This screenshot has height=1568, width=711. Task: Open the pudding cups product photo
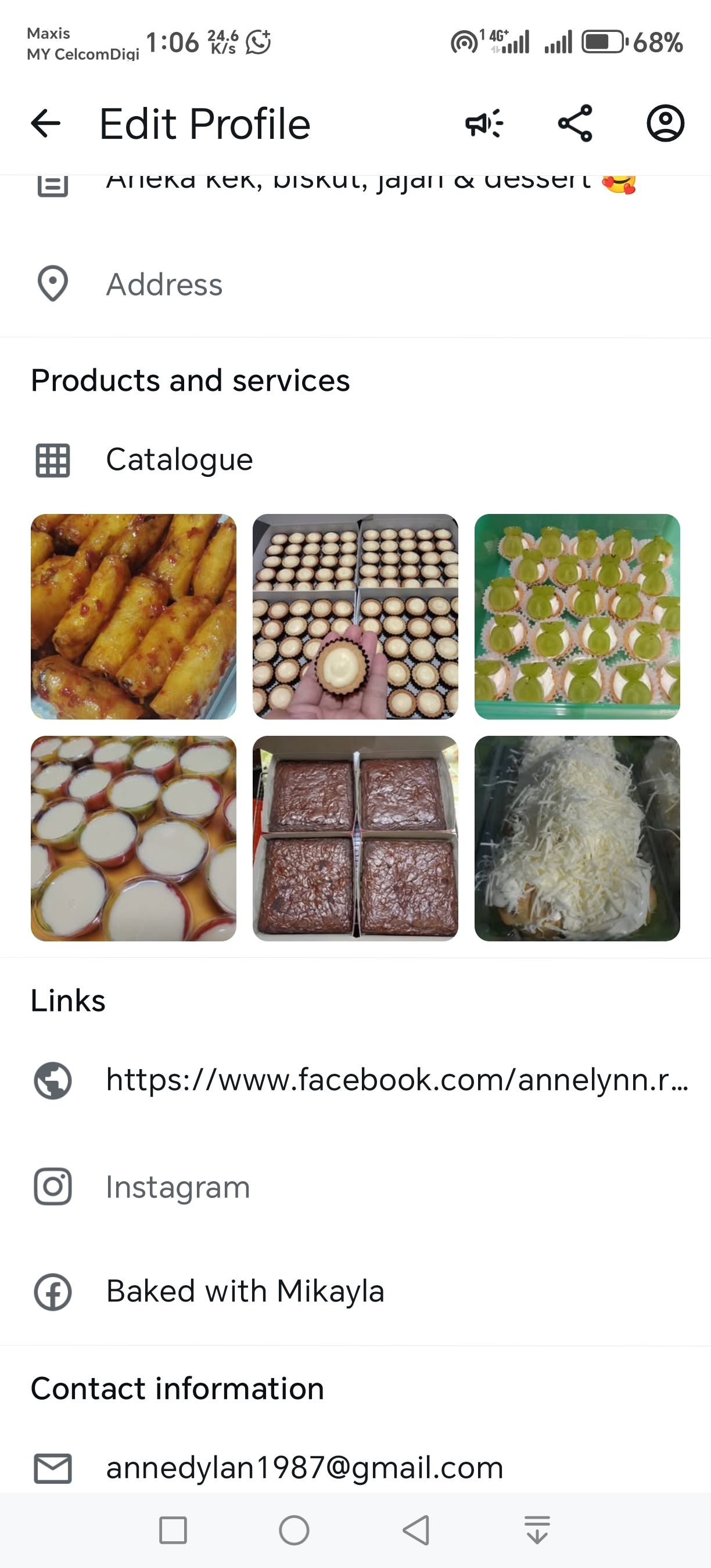(x=134, y=838)
